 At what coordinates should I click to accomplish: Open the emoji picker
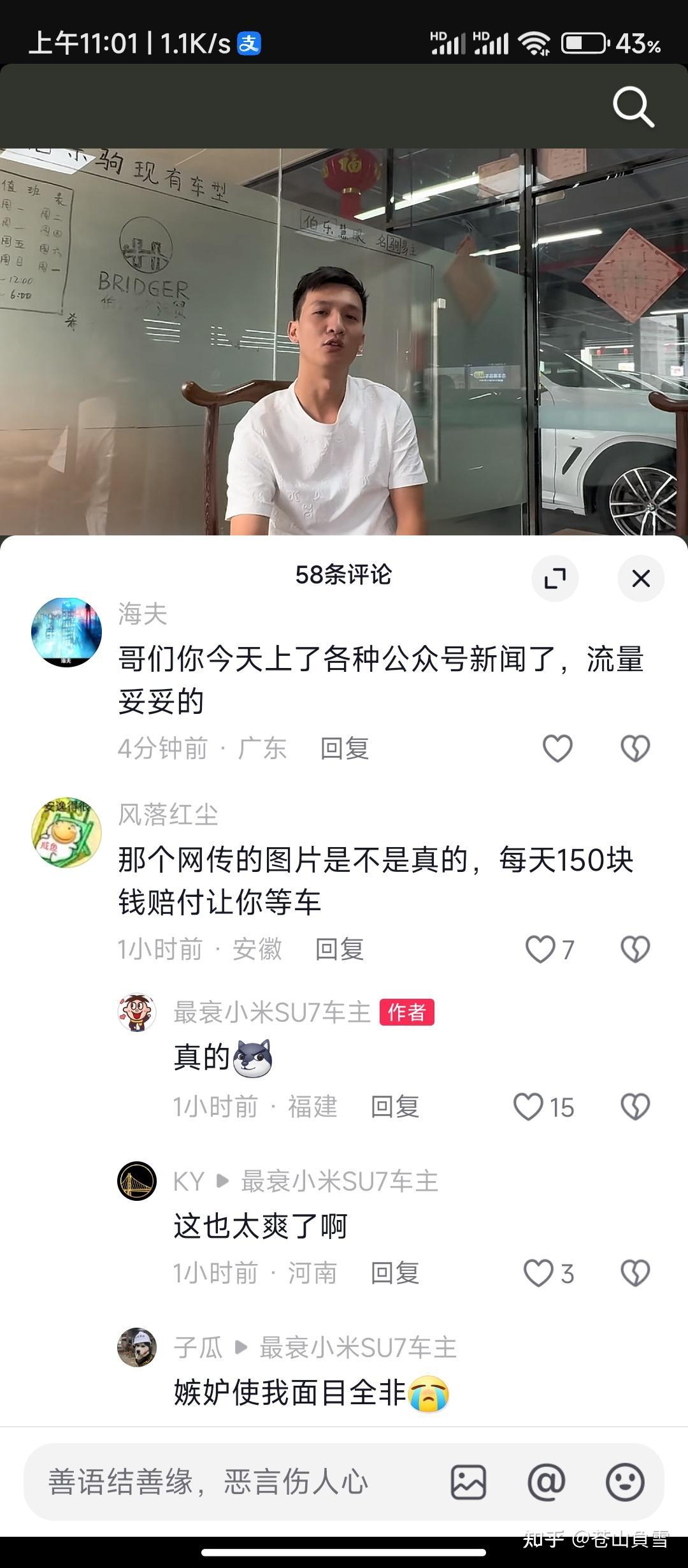click(x=625, y=1482)
